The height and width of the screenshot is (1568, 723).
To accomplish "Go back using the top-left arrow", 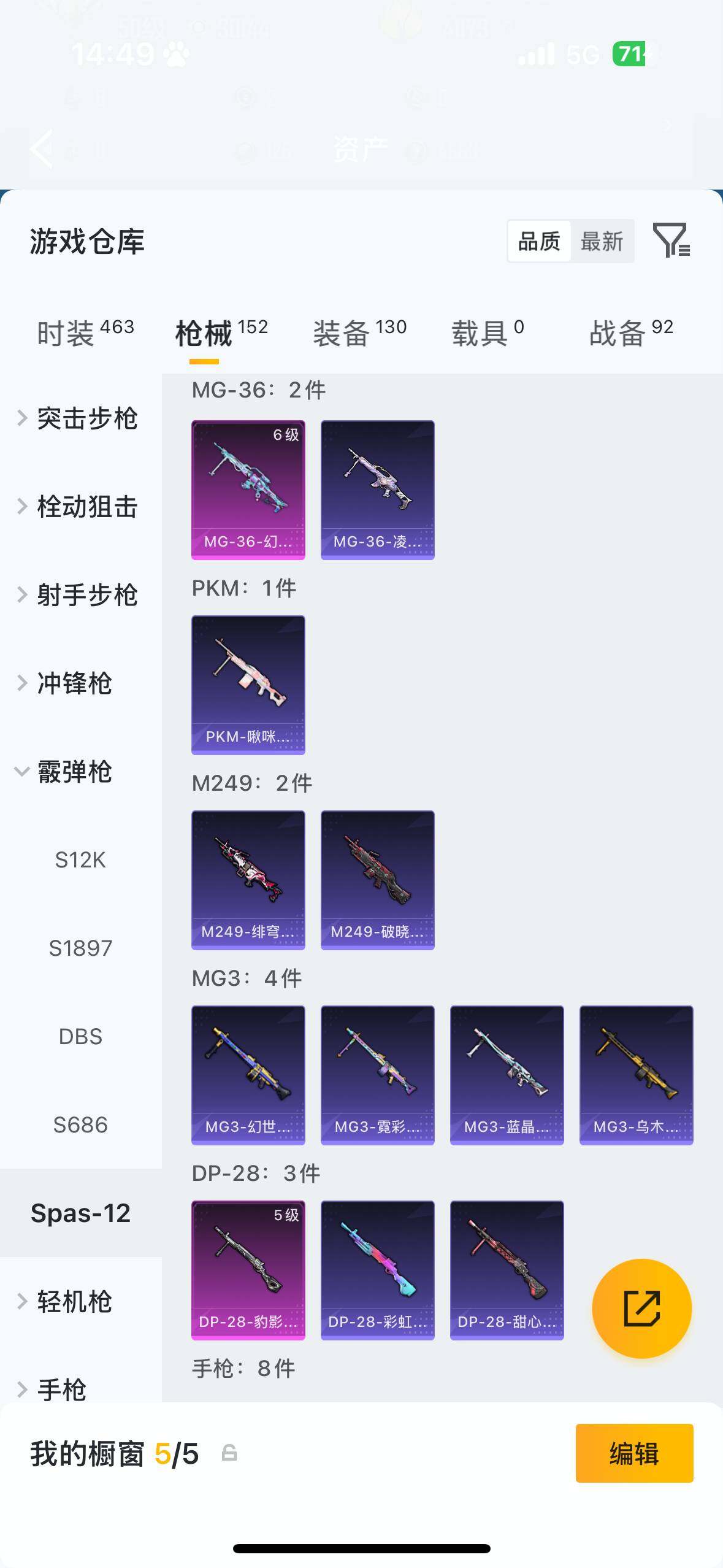I will (42, 148).
